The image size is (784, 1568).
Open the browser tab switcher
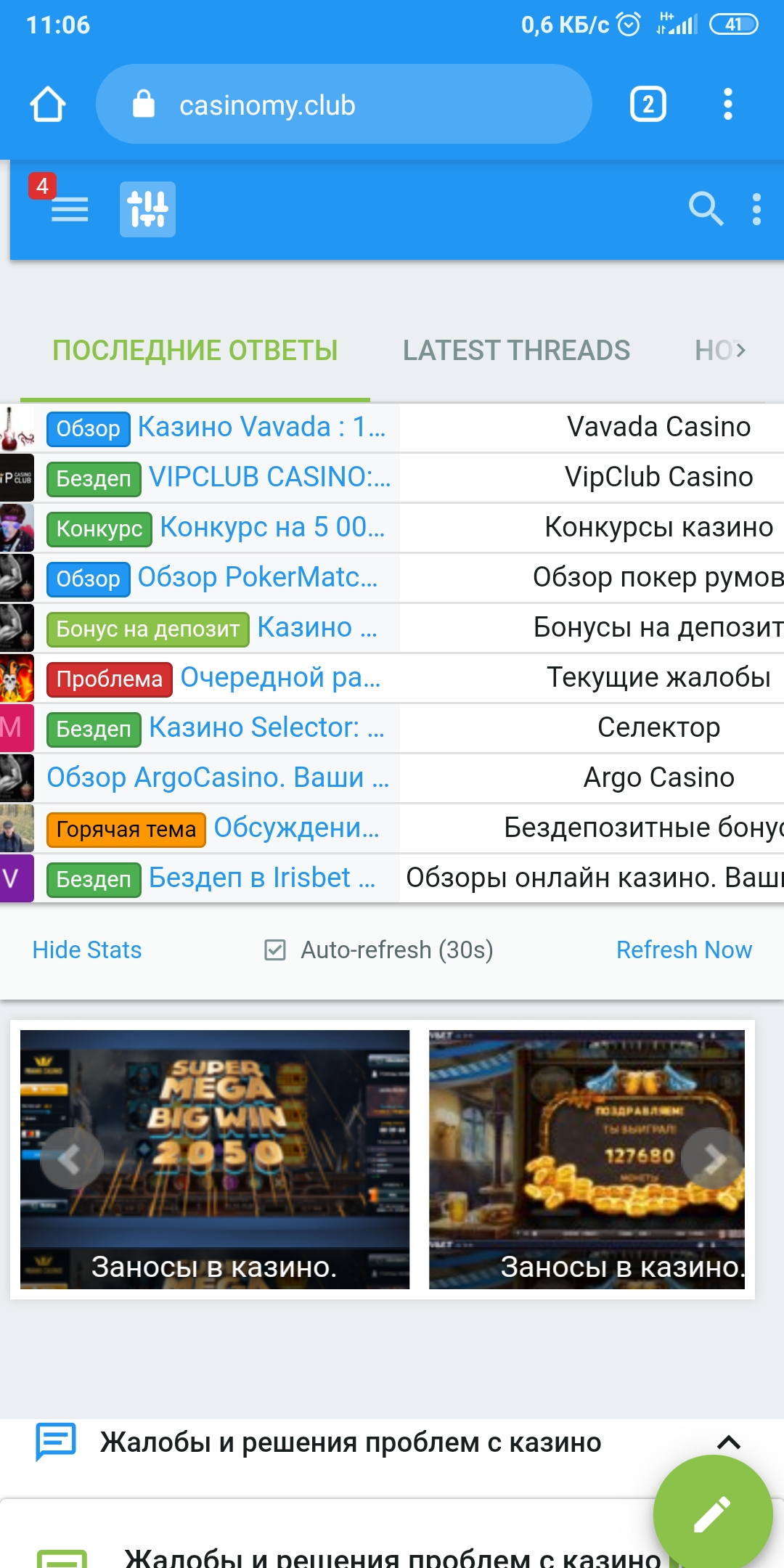point(648,104)
